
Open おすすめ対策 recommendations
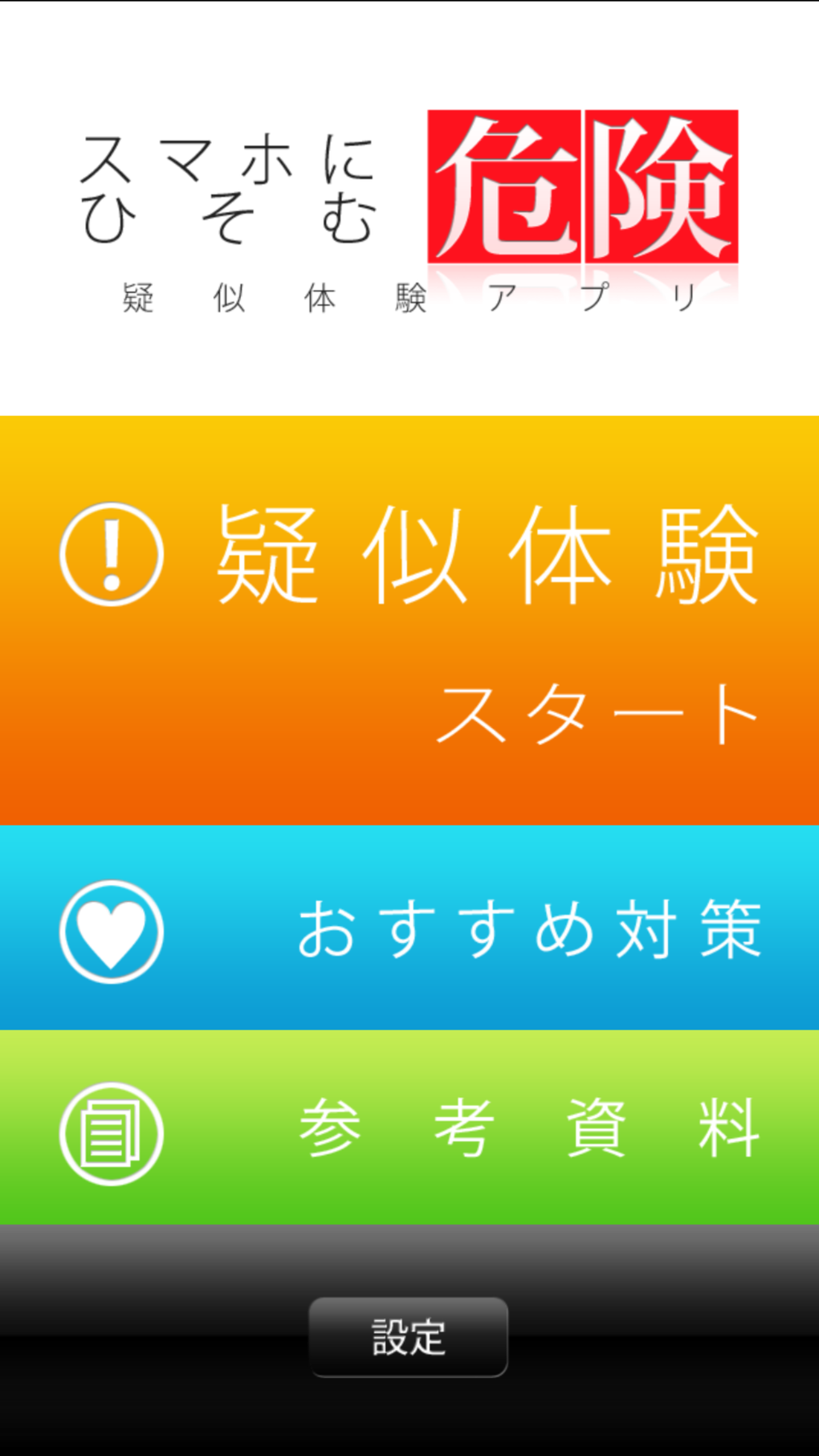click(x=409, y=928)
